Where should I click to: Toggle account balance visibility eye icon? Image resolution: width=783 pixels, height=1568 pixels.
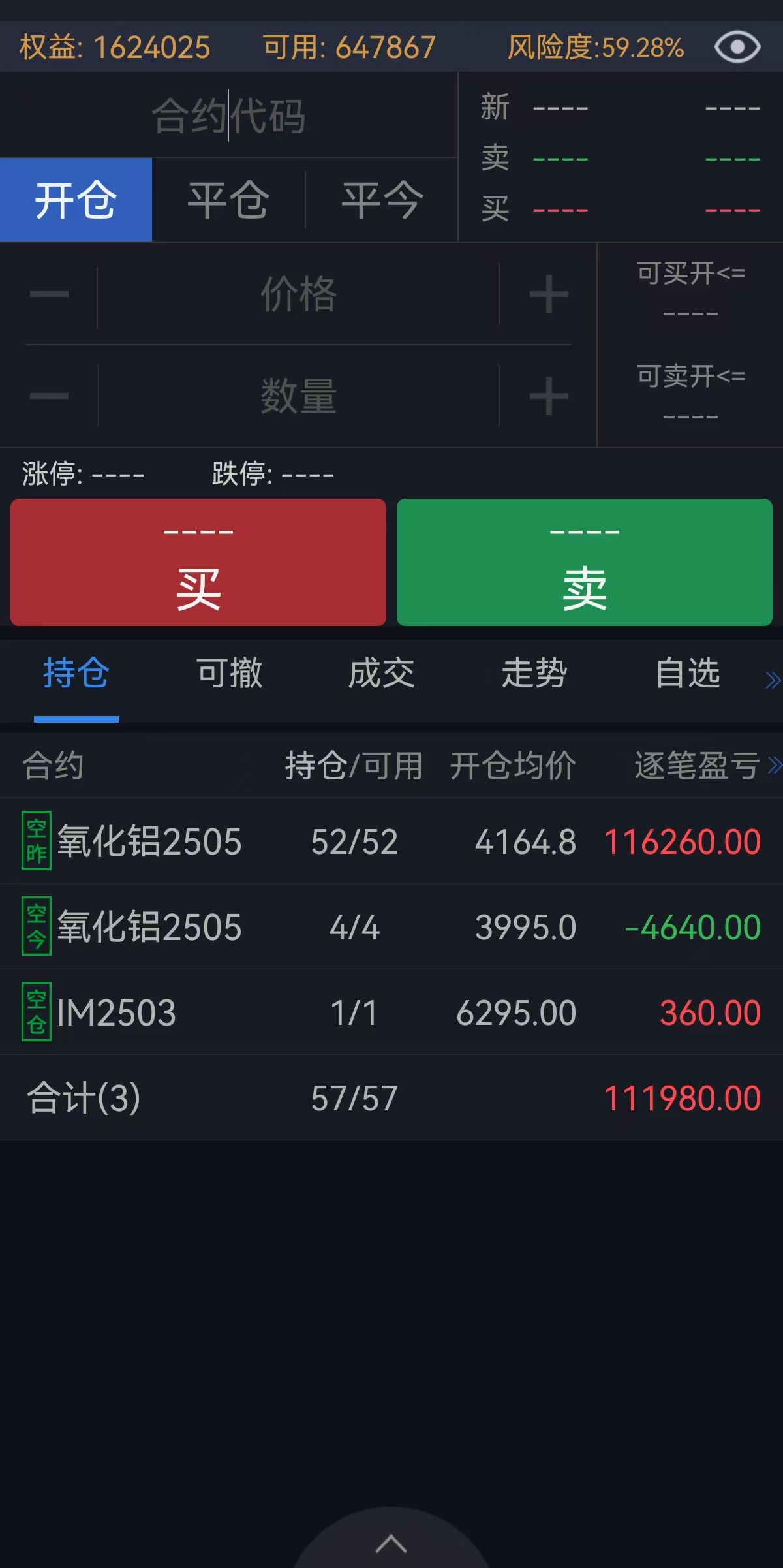737,47
